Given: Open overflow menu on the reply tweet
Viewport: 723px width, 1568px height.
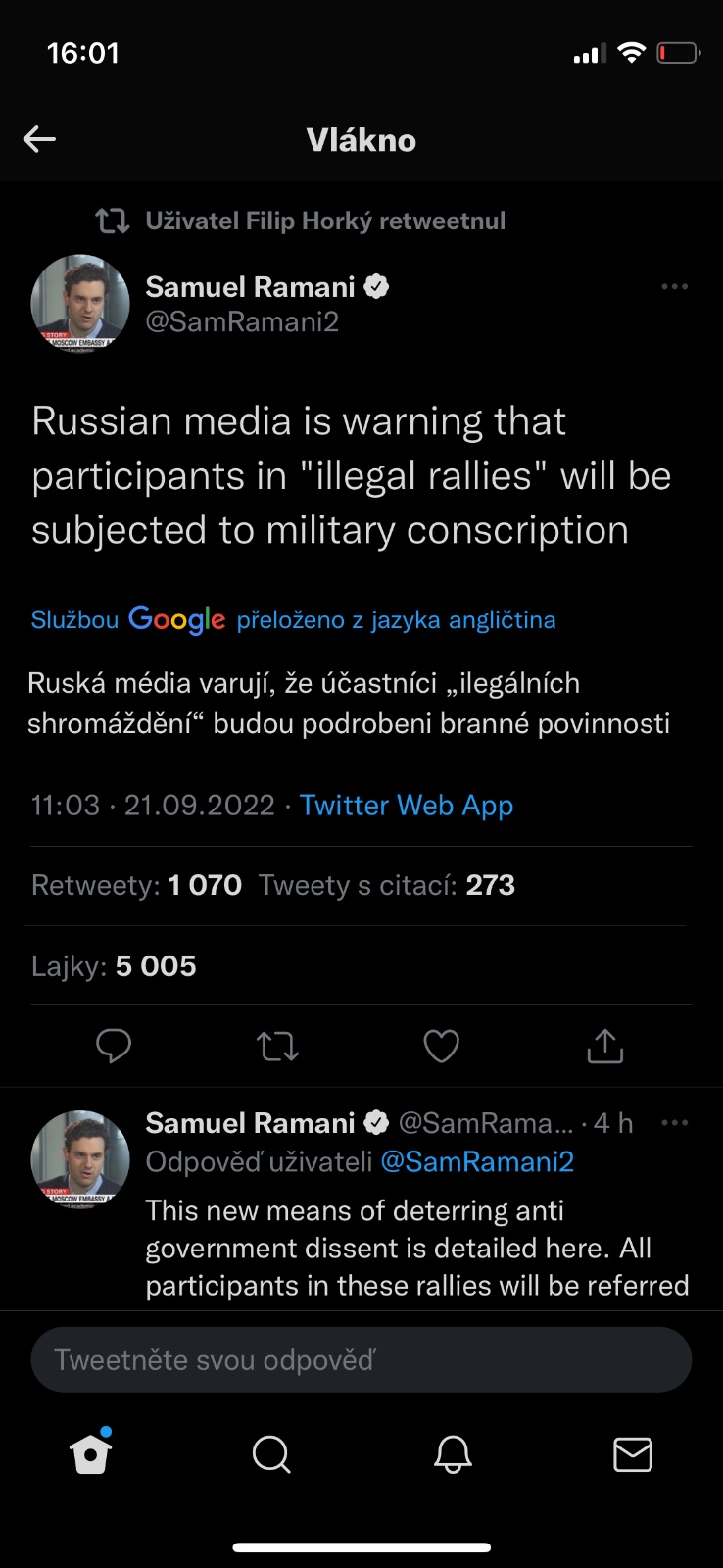Looking at the screenshot, I should (674, 1123).
